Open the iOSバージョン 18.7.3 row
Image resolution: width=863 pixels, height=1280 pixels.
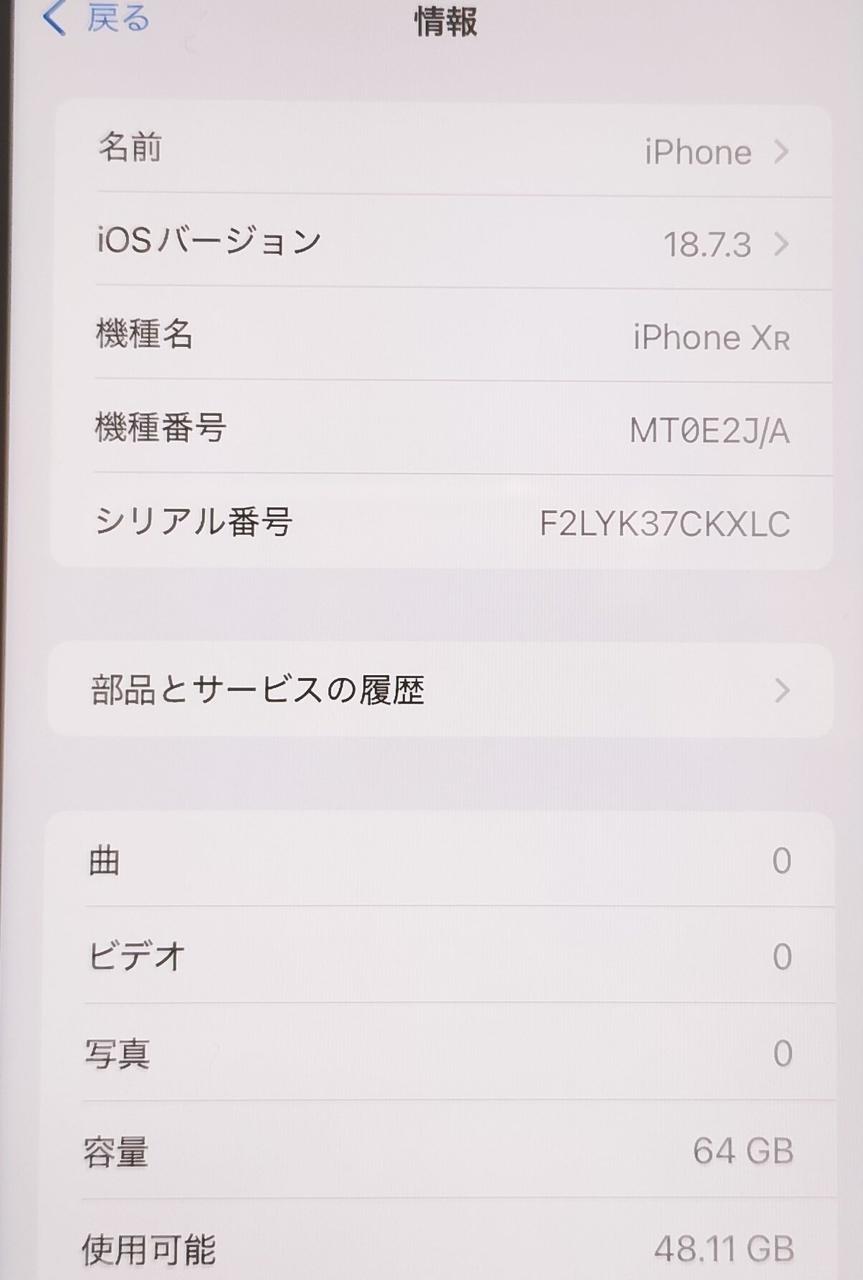440,243
